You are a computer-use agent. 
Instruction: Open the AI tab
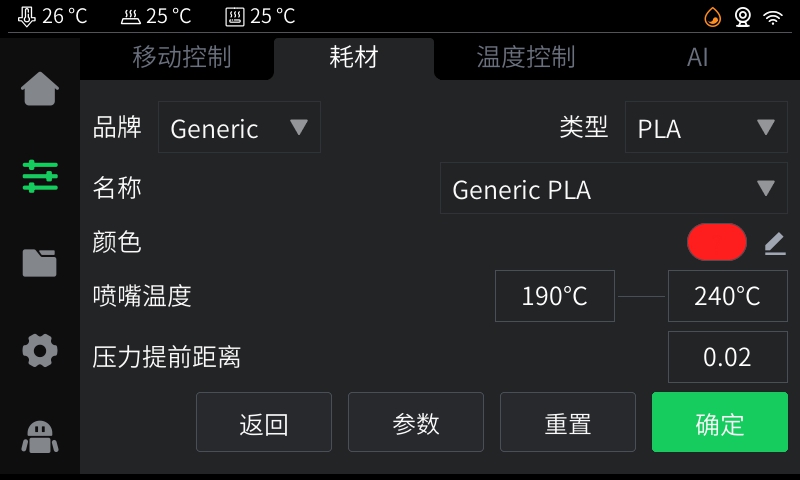697,57
